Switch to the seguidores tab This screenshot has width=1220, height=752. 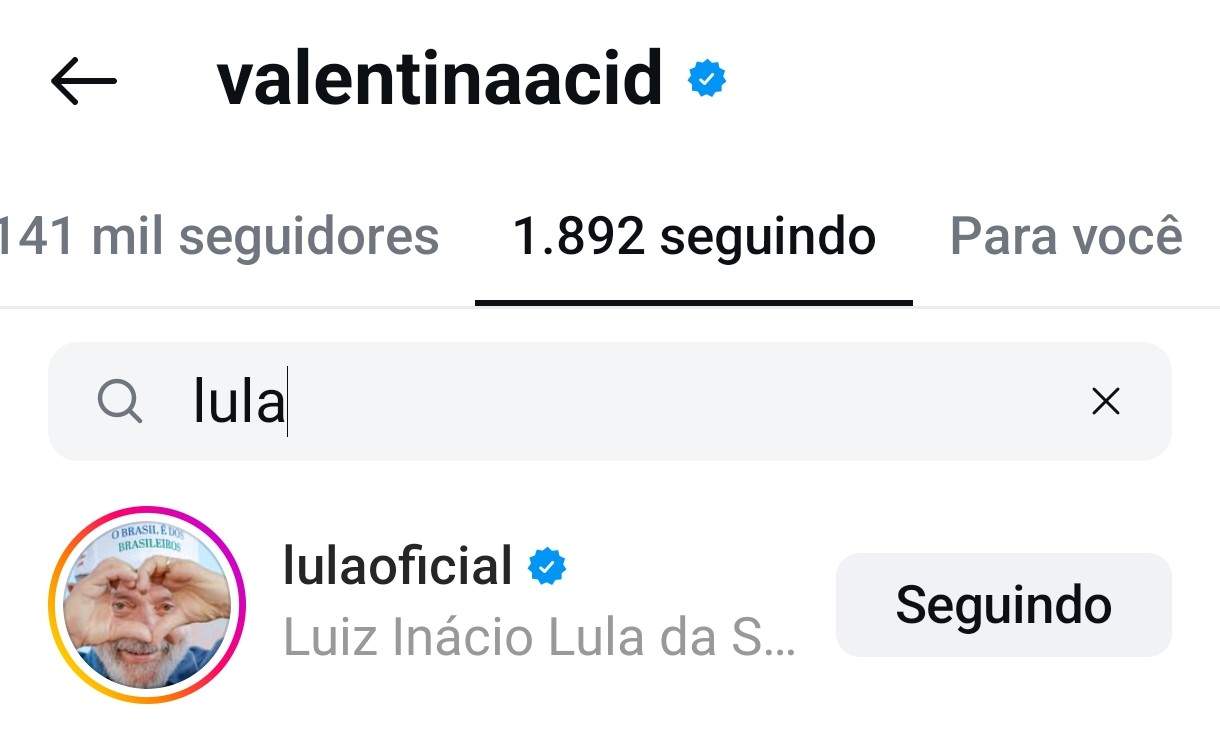tap(220, 237)
